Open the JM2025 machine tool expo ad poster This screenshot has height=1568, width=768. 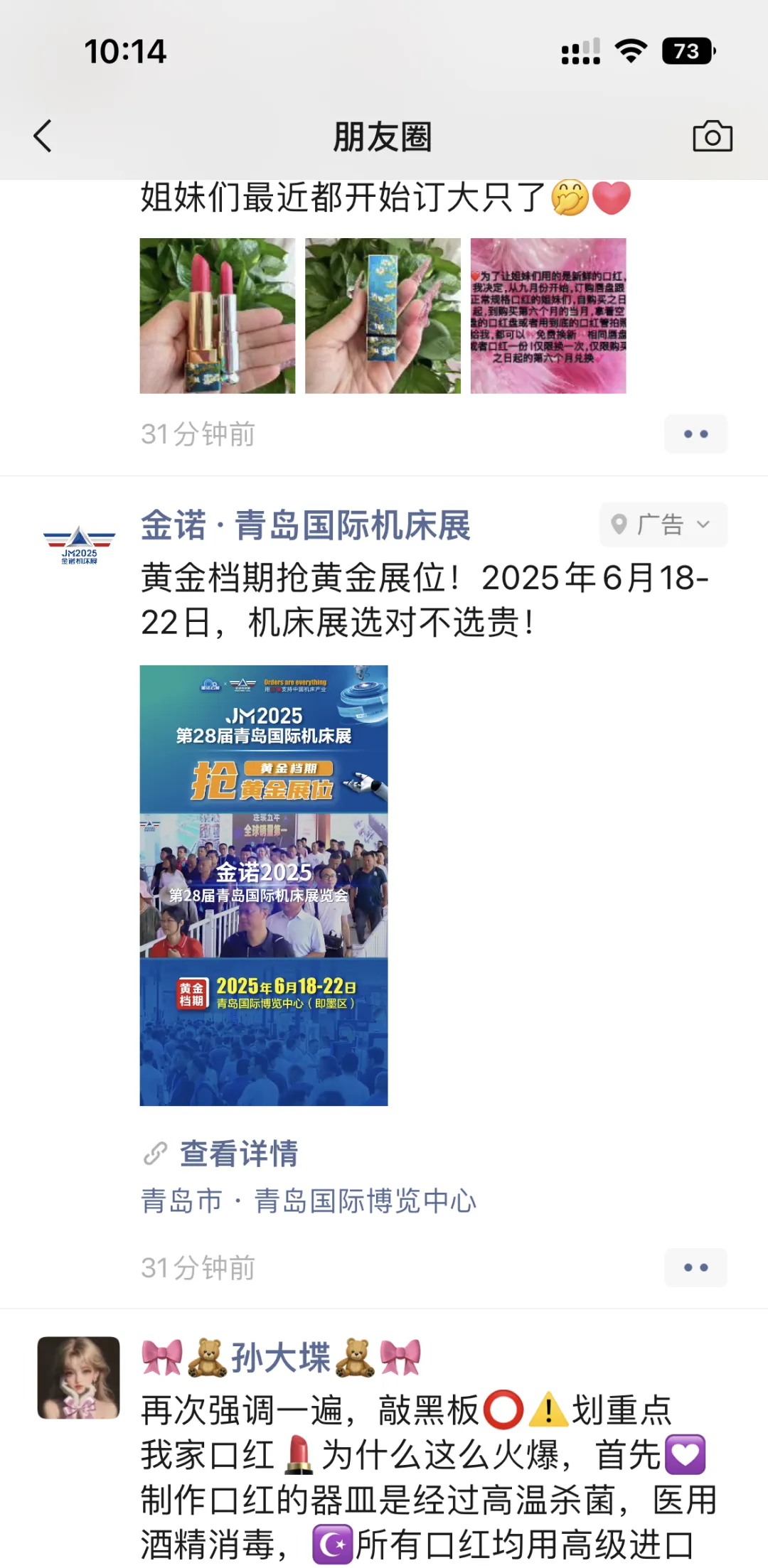[264, 885]
